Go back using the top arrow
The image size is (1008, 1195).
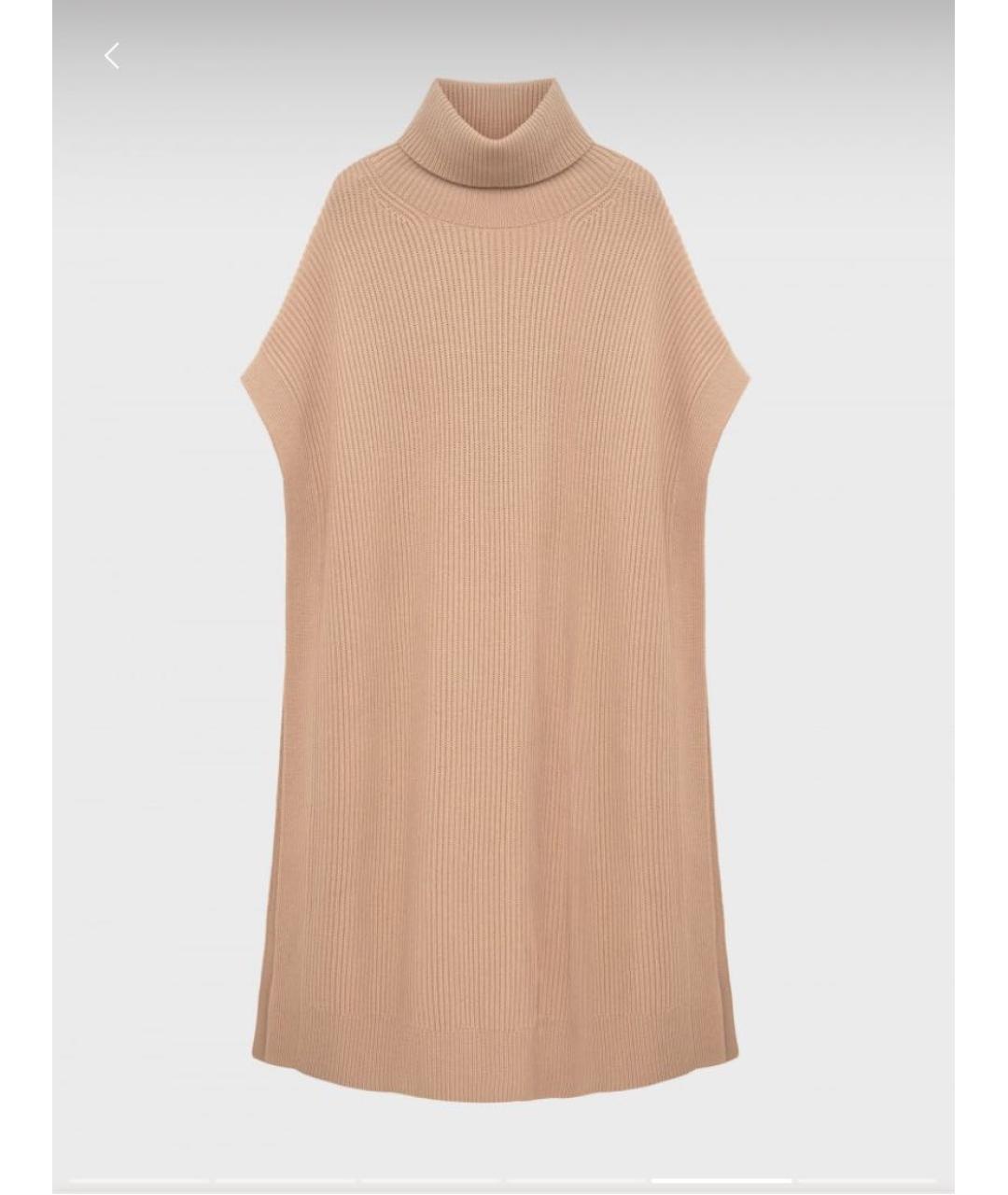pos(111,56)
